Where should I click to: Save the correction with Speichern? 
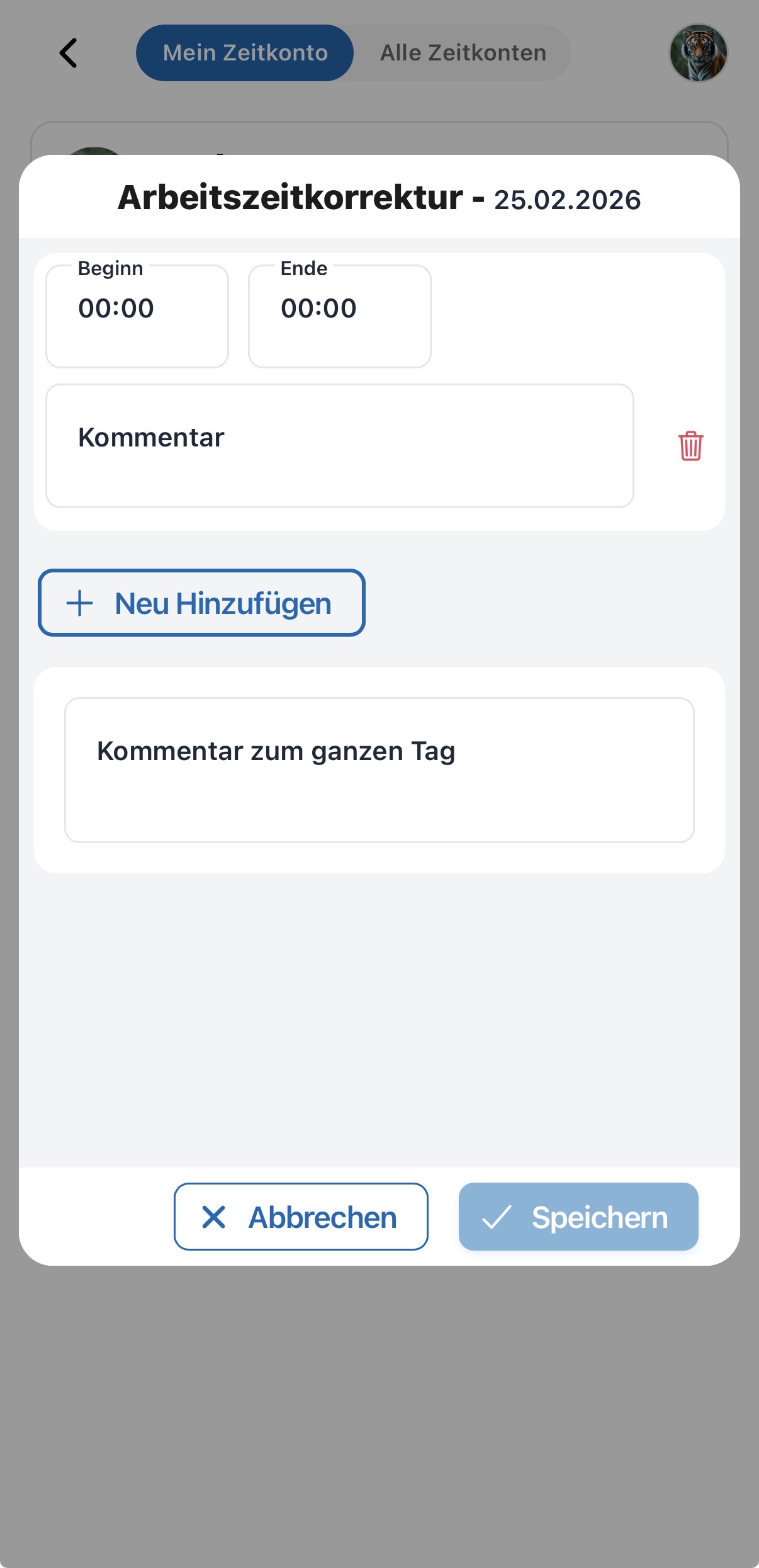[578, 1217]
